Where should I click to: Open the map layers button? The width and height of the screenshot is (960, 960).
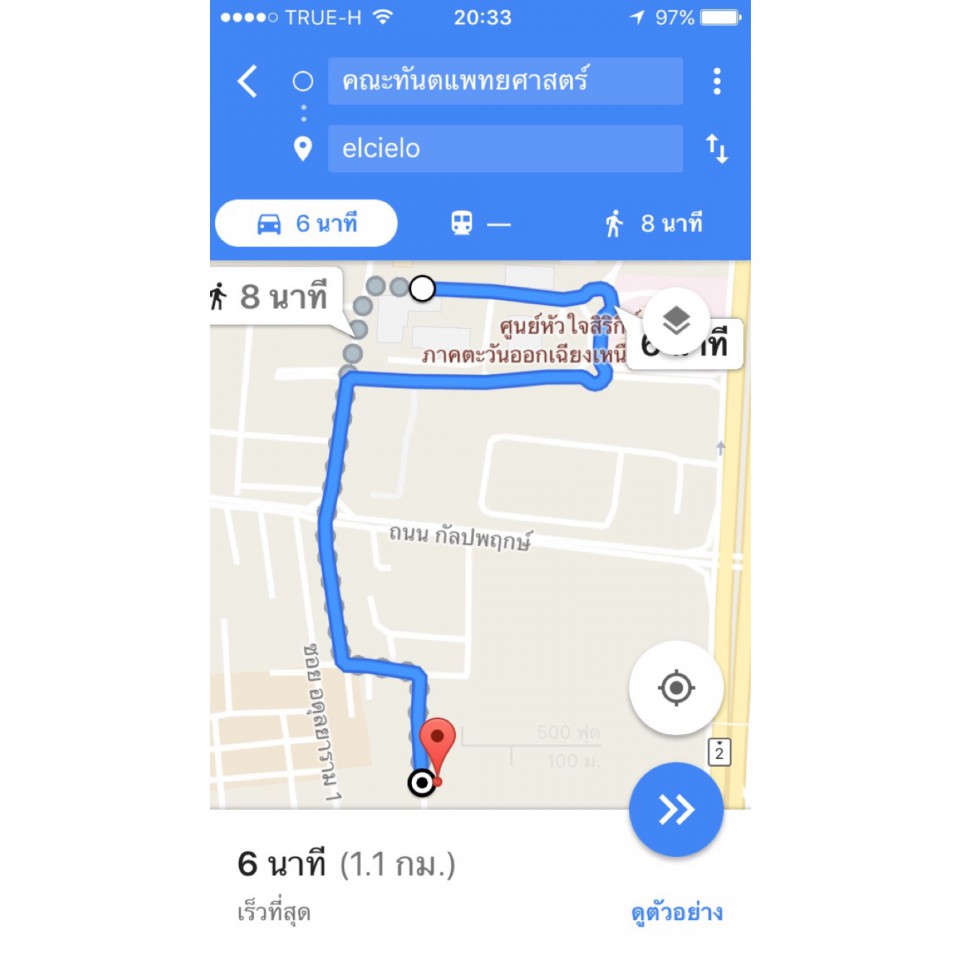click(x=676, y=321)
